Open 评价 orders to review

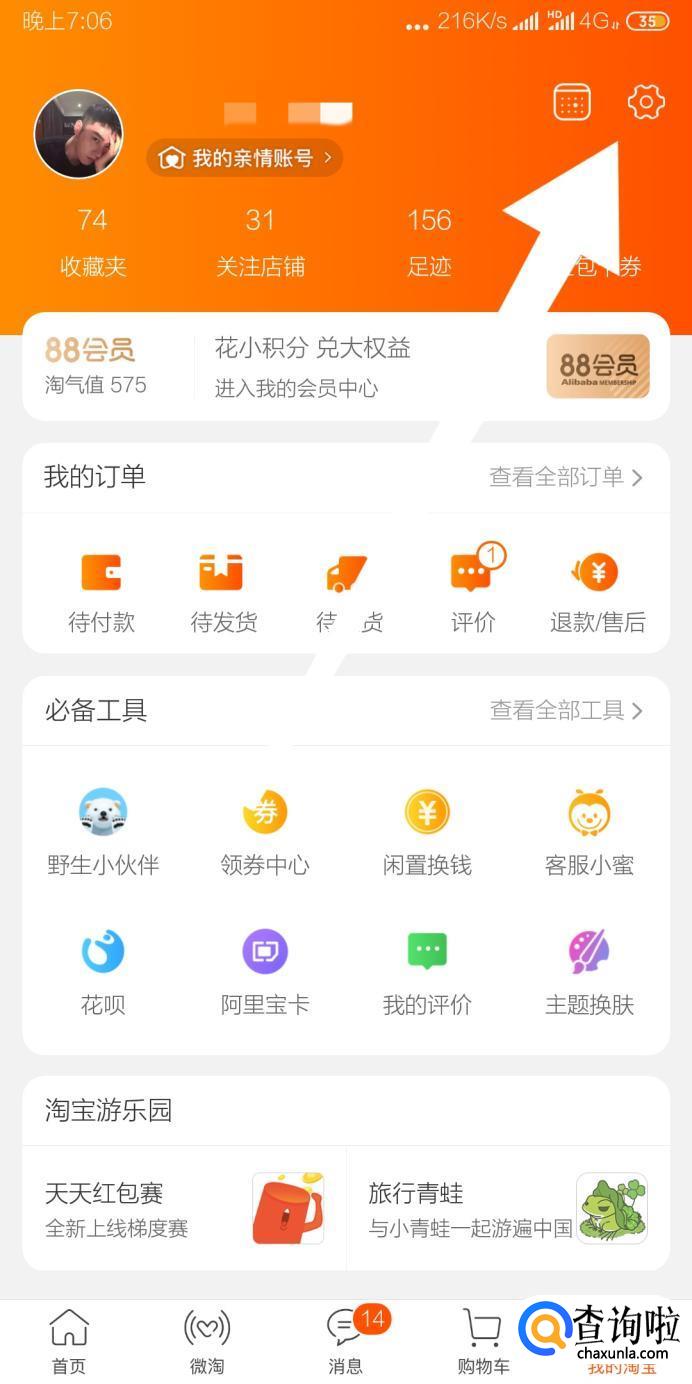pos(473,592)
